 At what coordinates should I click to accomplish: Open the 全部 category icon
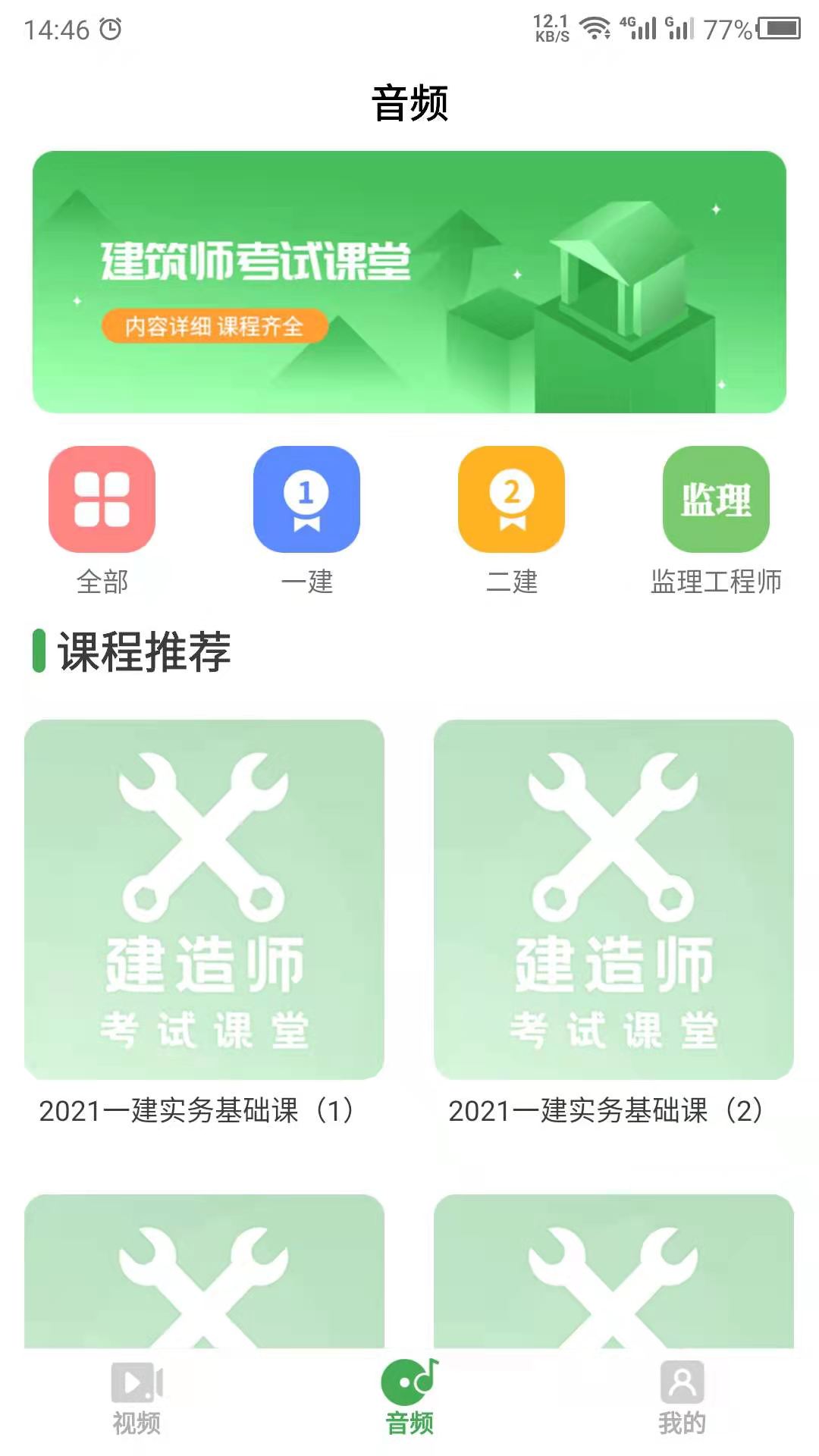(x=102, y=499)
